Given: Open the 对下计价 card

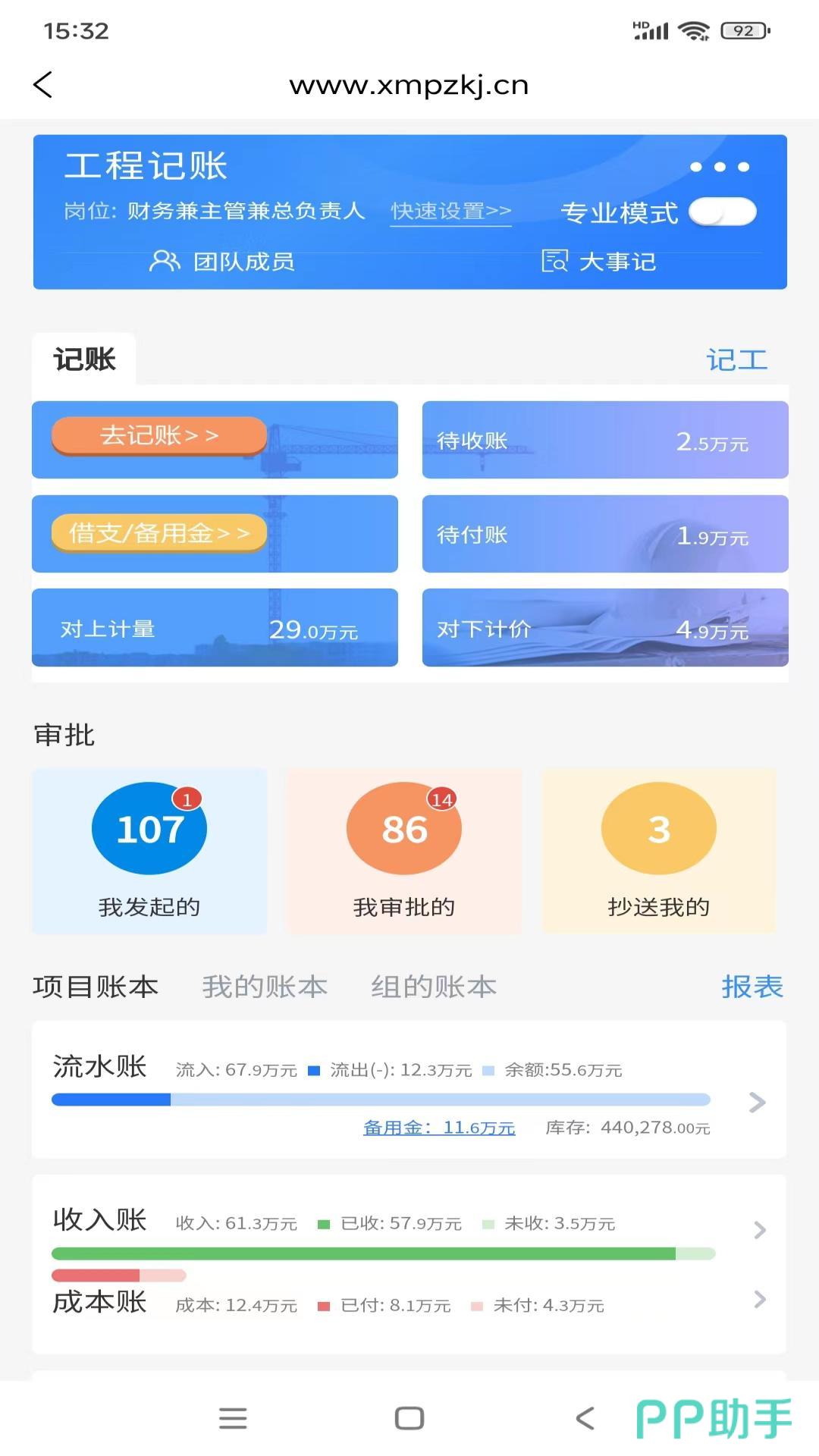Looking at the screenshot, I should 604,629.
